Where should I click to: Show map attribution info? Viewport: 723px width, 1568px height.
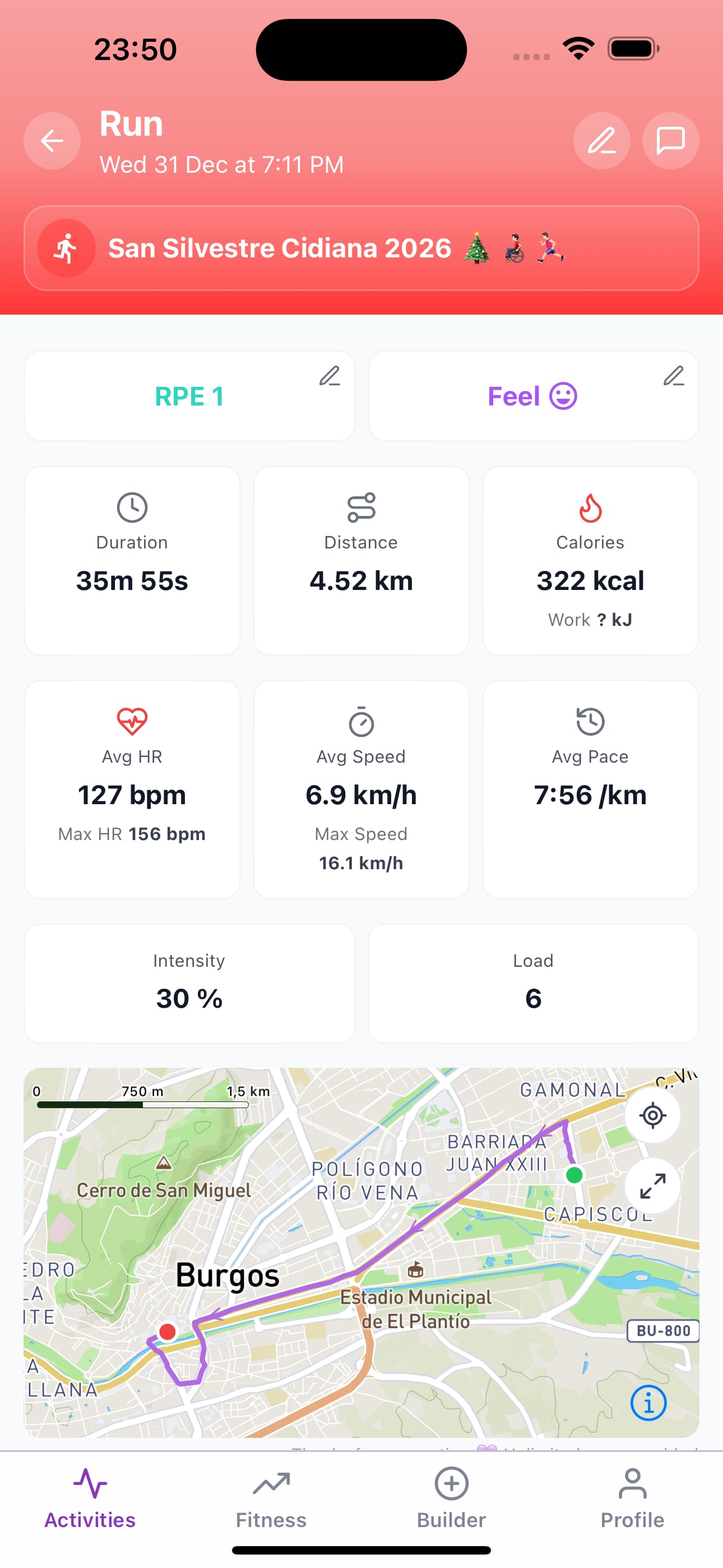pos(648,1403)
